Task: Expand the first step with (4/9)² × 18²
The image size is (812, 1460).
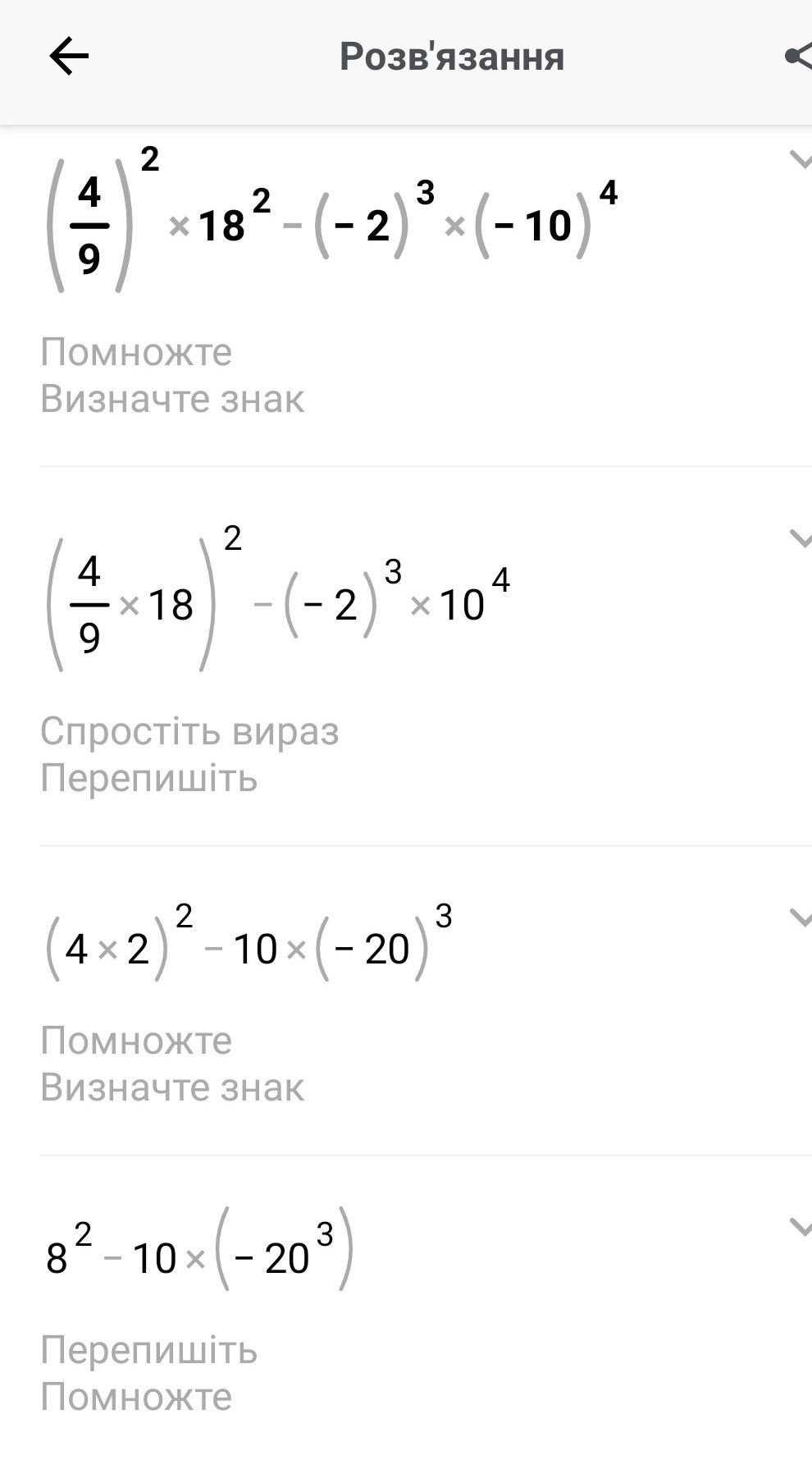Action: (x=800, y=159)
